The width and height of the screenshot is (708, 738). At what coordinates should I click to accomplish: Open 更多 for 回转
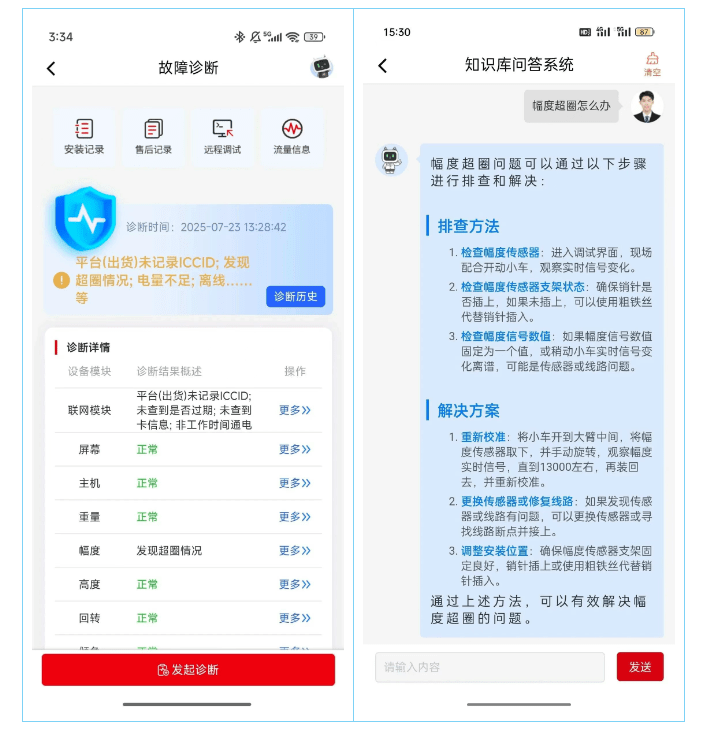pyautogui.click(x=294, y=618)
